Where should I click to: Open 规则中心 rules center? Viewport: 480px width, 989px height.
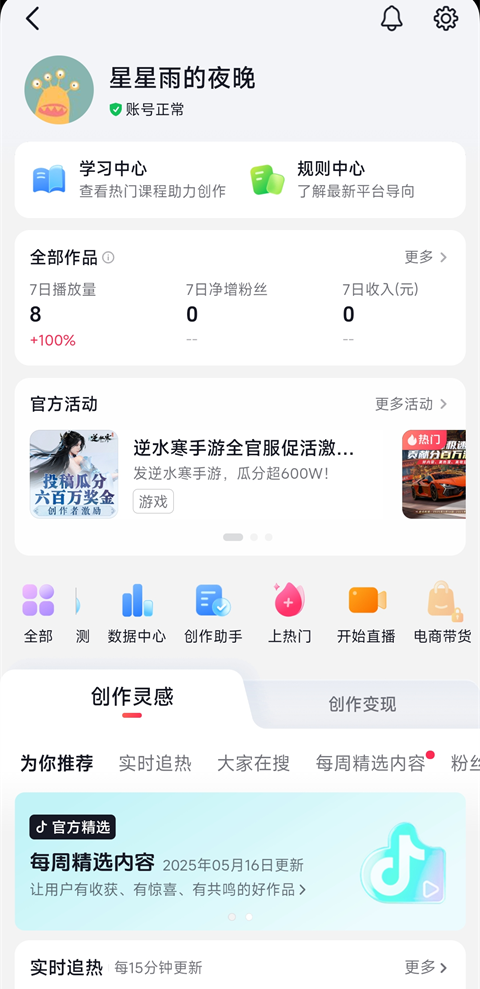pyautogui.click(x=332, y=180)
